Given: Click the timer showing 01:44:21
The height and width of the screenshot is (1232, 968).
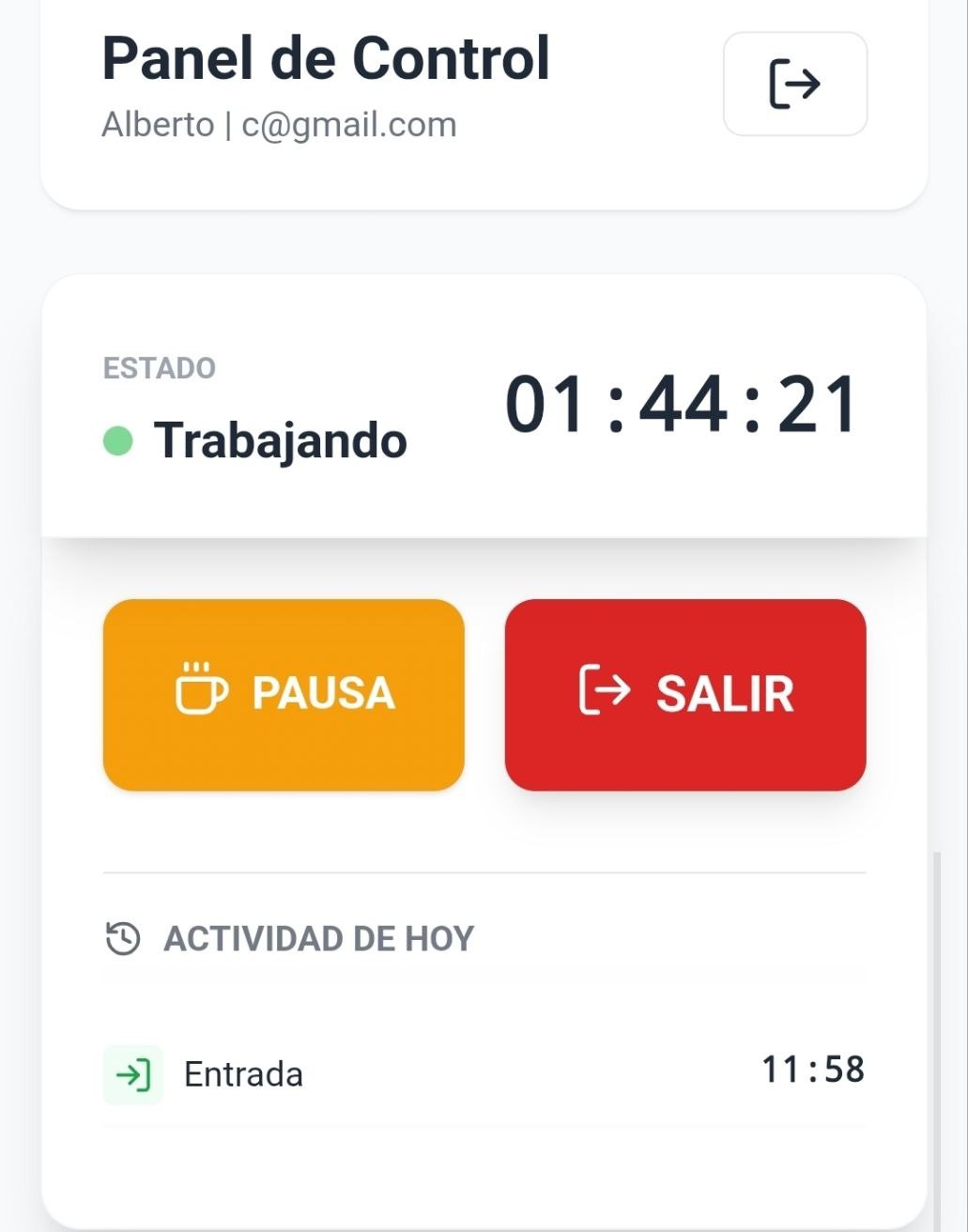Looking at the screenshot, I should point(678,402).
